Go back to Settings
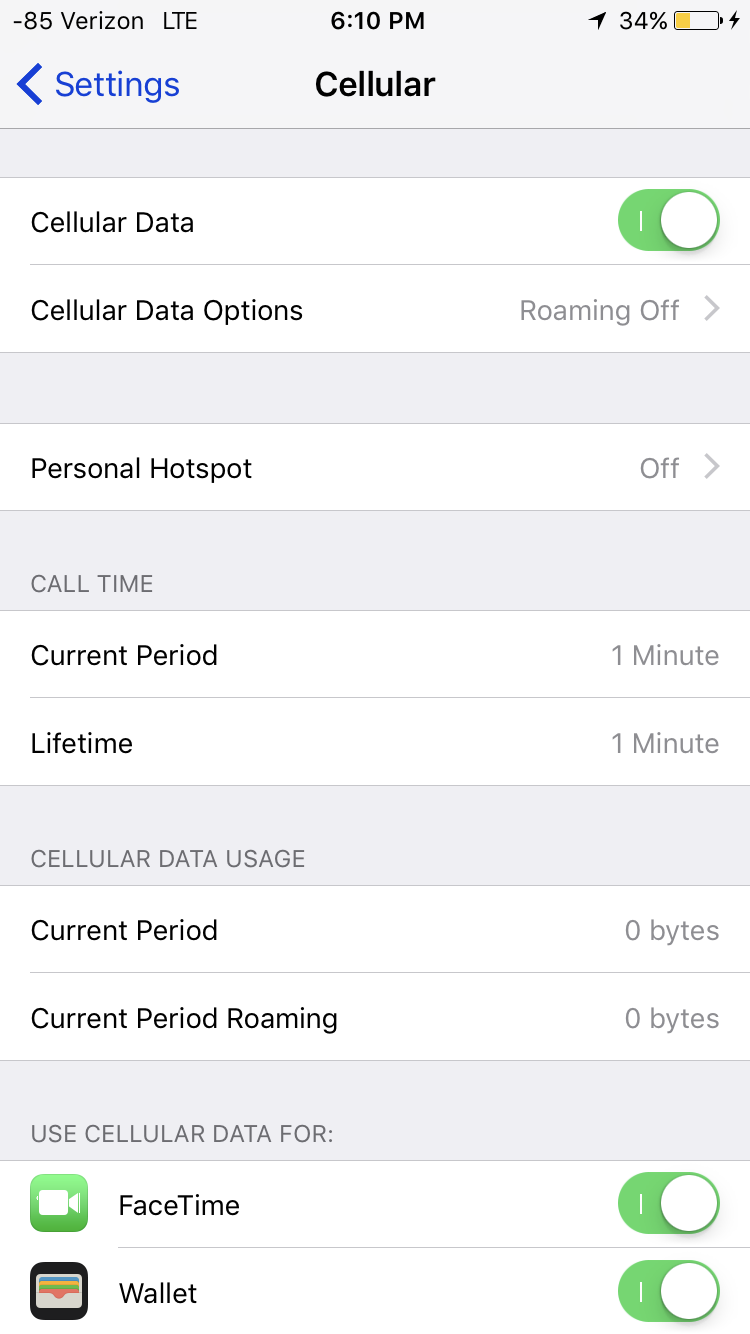750x1334 pixels. pyautogui.click(x=98, y=85)
